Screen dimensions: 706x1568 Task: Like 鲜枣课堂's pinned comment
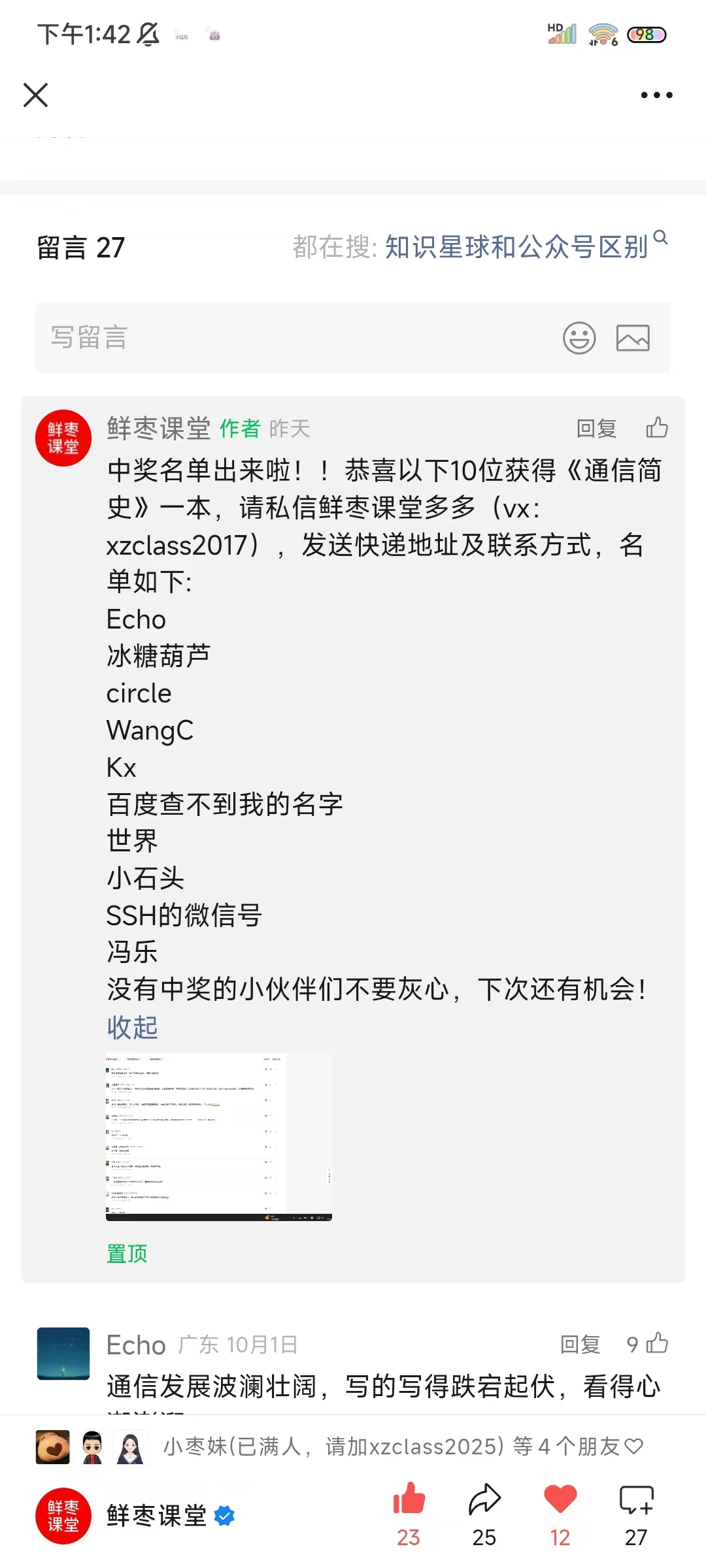[x=657, y=428]
